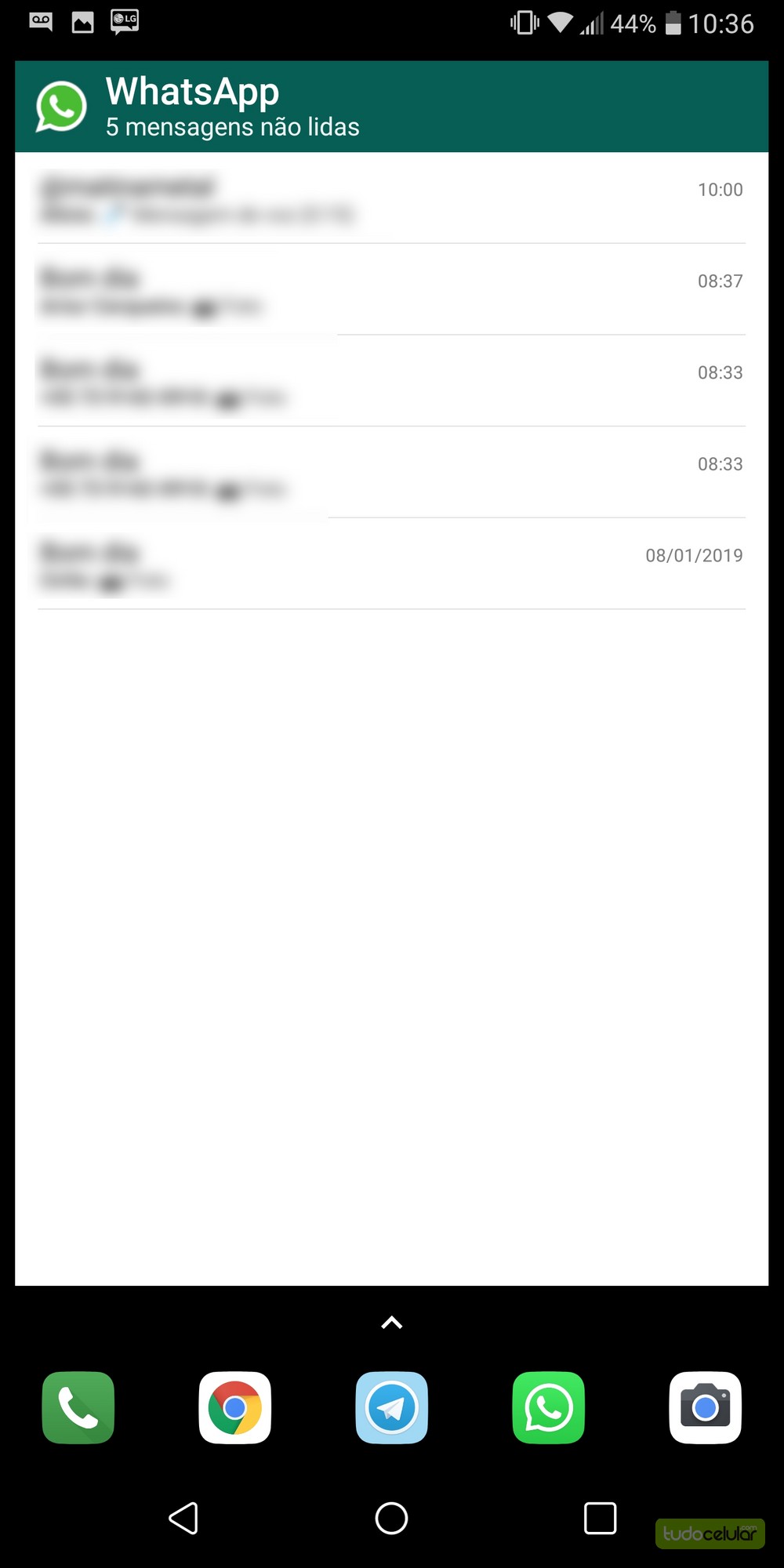Launch WhatsApp from the dock

pyautogui.click(x=548, y=1408)
